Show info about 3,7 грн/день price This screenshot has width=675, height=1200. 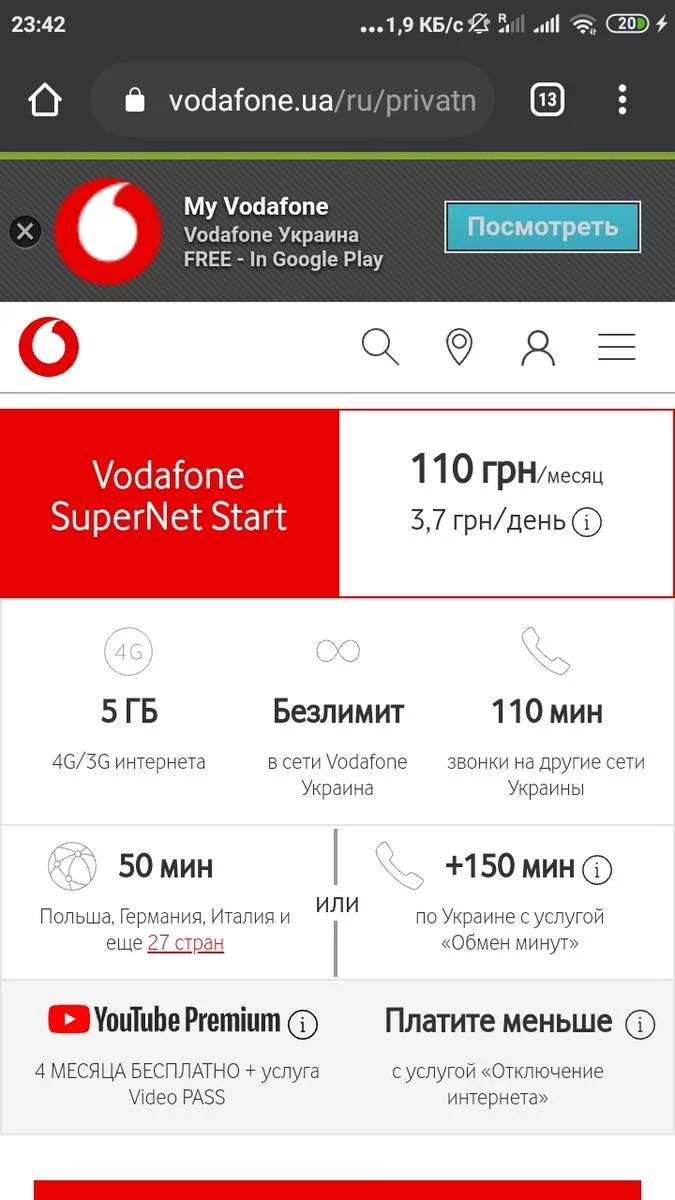pyautogui.click(x=587, y=522)
